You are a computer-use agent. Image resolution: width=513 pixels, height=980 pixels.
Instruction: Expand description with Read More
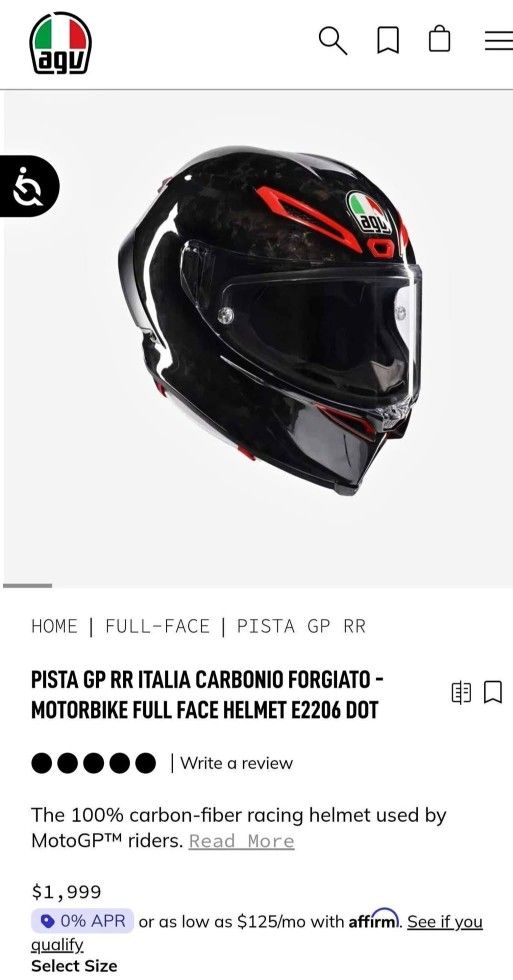[x=241, y=841]
